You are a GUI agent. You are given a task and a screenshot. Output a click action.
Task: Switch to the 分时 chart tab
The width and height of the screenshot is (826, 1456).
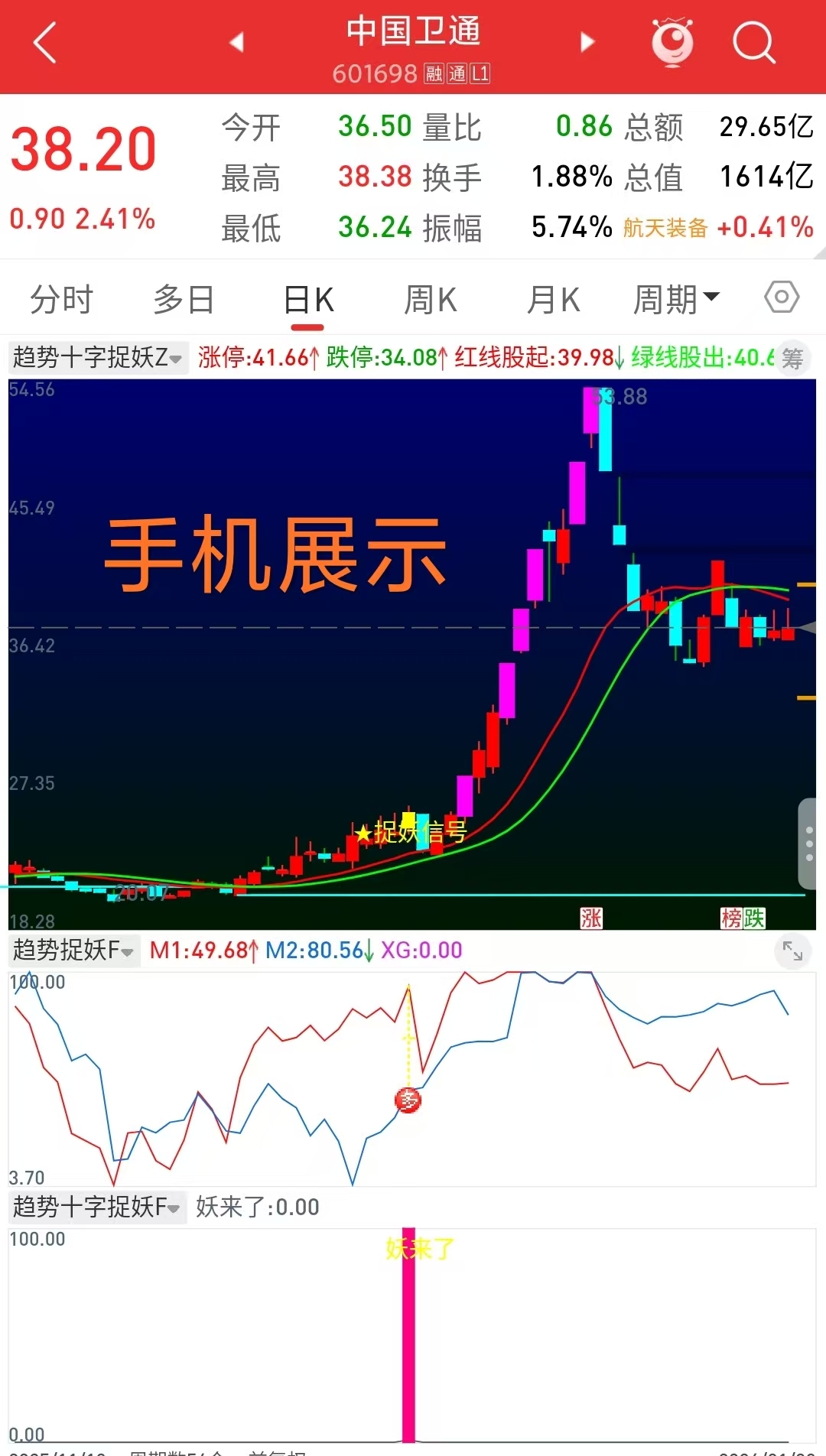pos(61,299)
